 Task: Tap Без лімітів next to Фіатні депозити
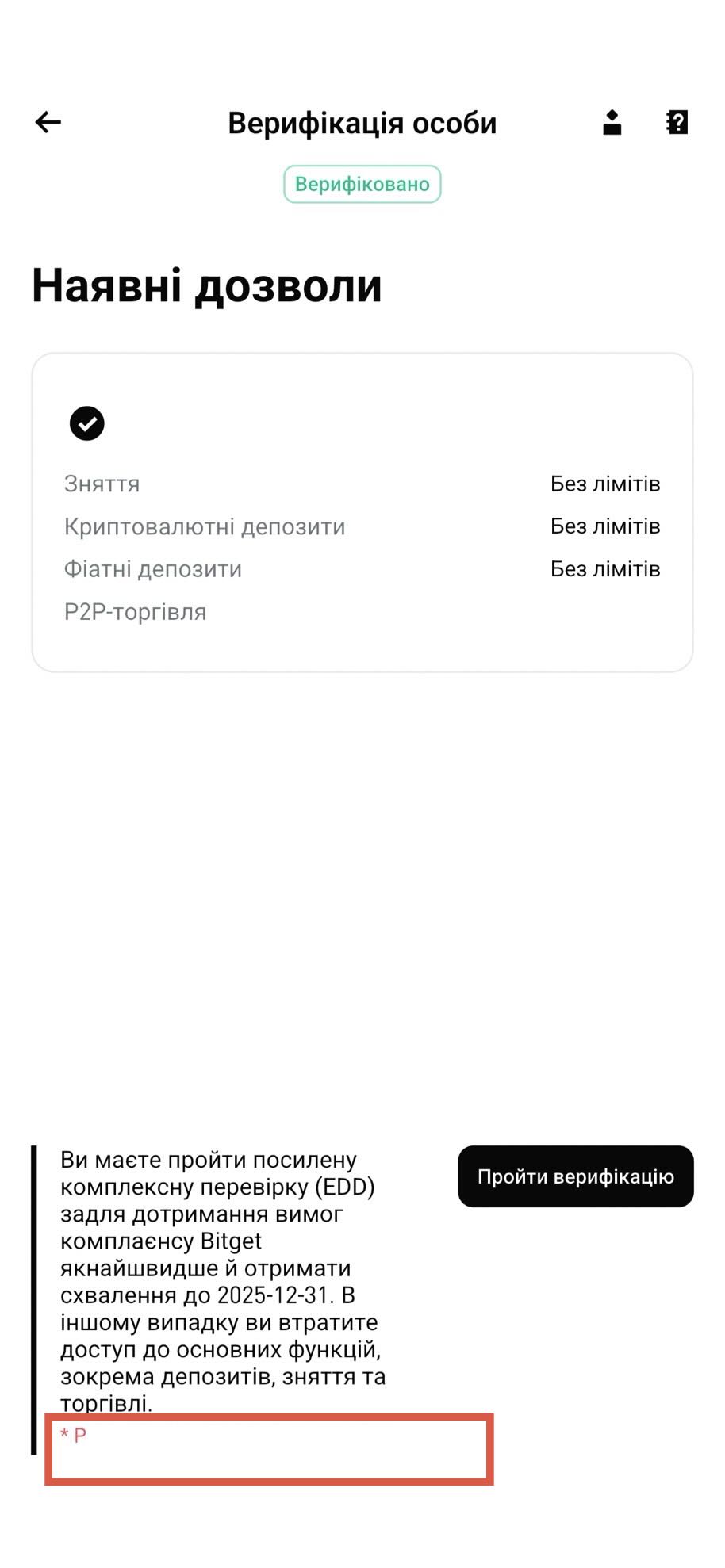(604, 568)
